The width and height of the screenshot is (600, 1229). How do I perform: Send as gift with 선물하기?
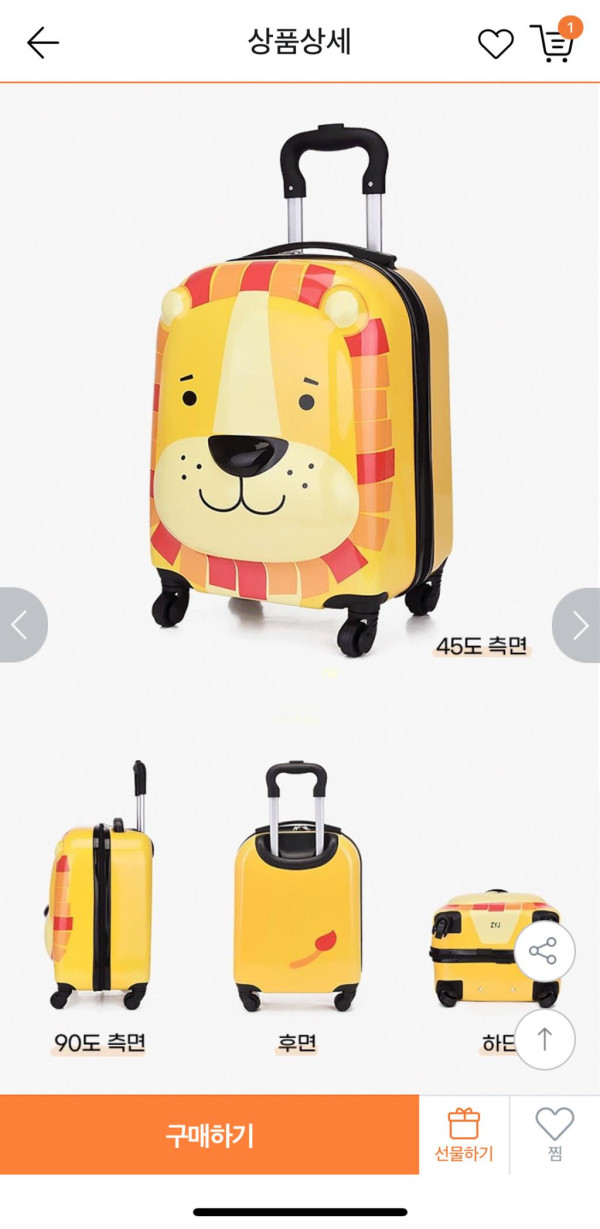pos(464,1135)
